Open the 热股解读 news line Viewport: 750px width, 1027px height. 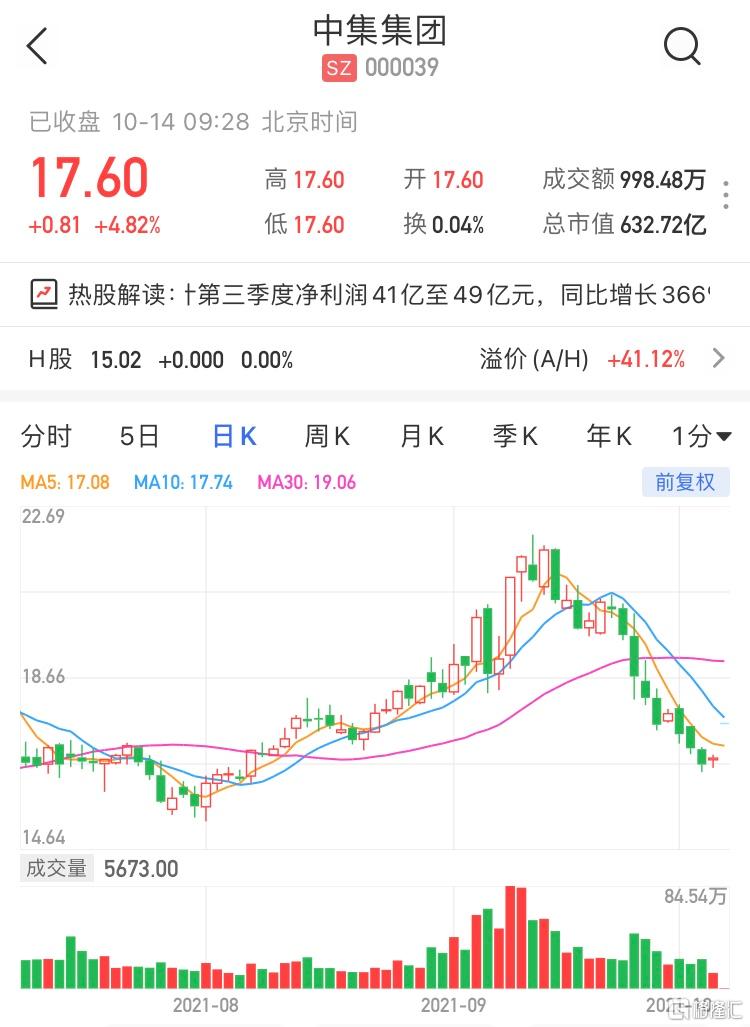tap(375, 294)
